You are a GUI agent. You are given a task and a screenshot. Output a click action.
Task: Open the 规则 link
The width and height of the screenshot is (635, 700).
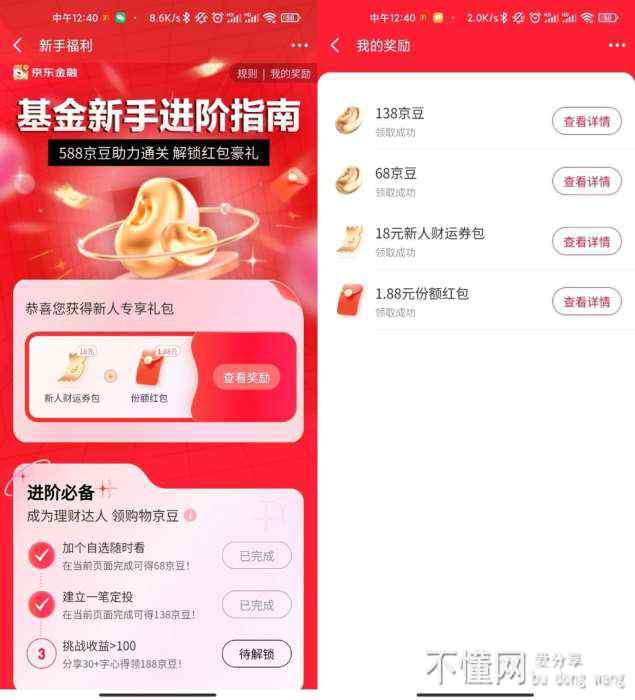point(246,74)
